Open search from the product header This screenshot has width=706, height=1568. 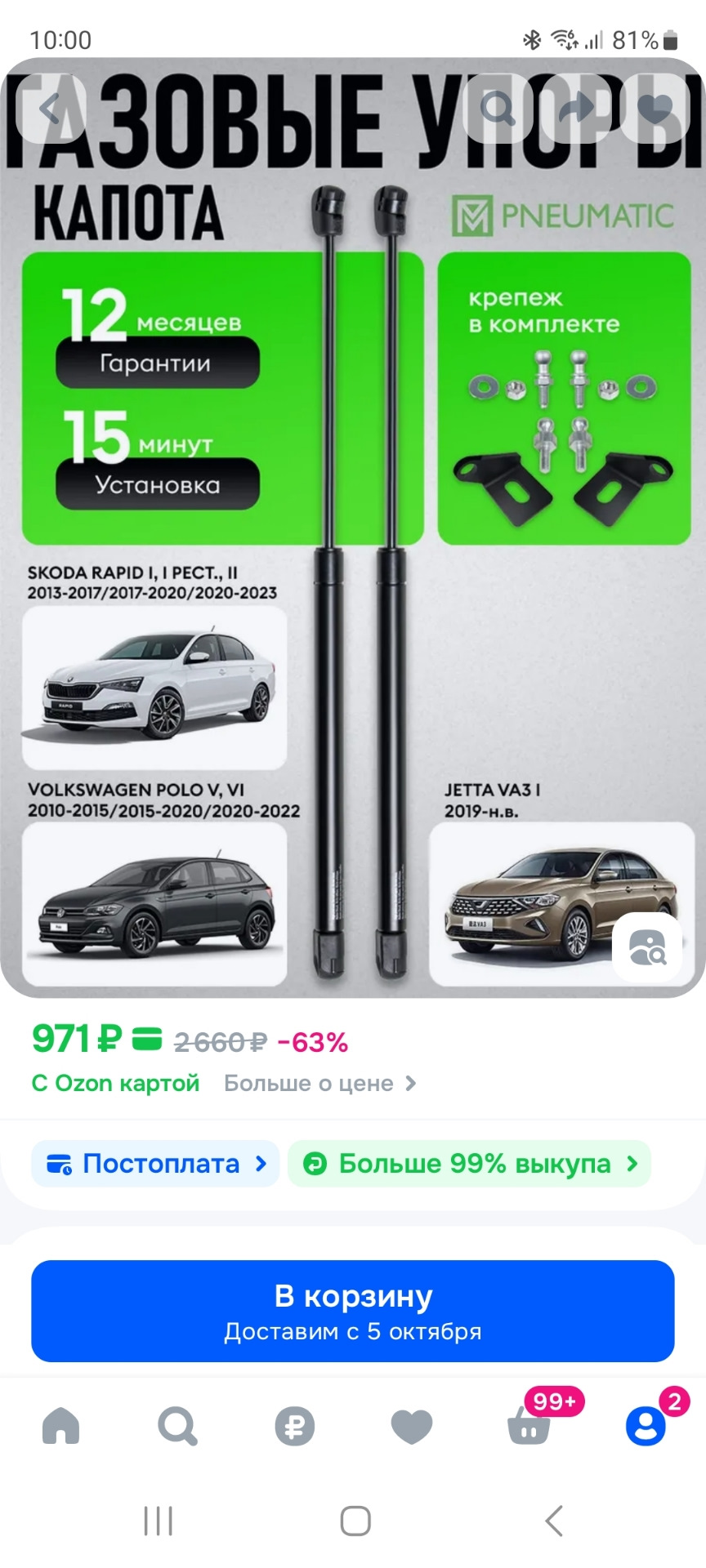[498, 108]
